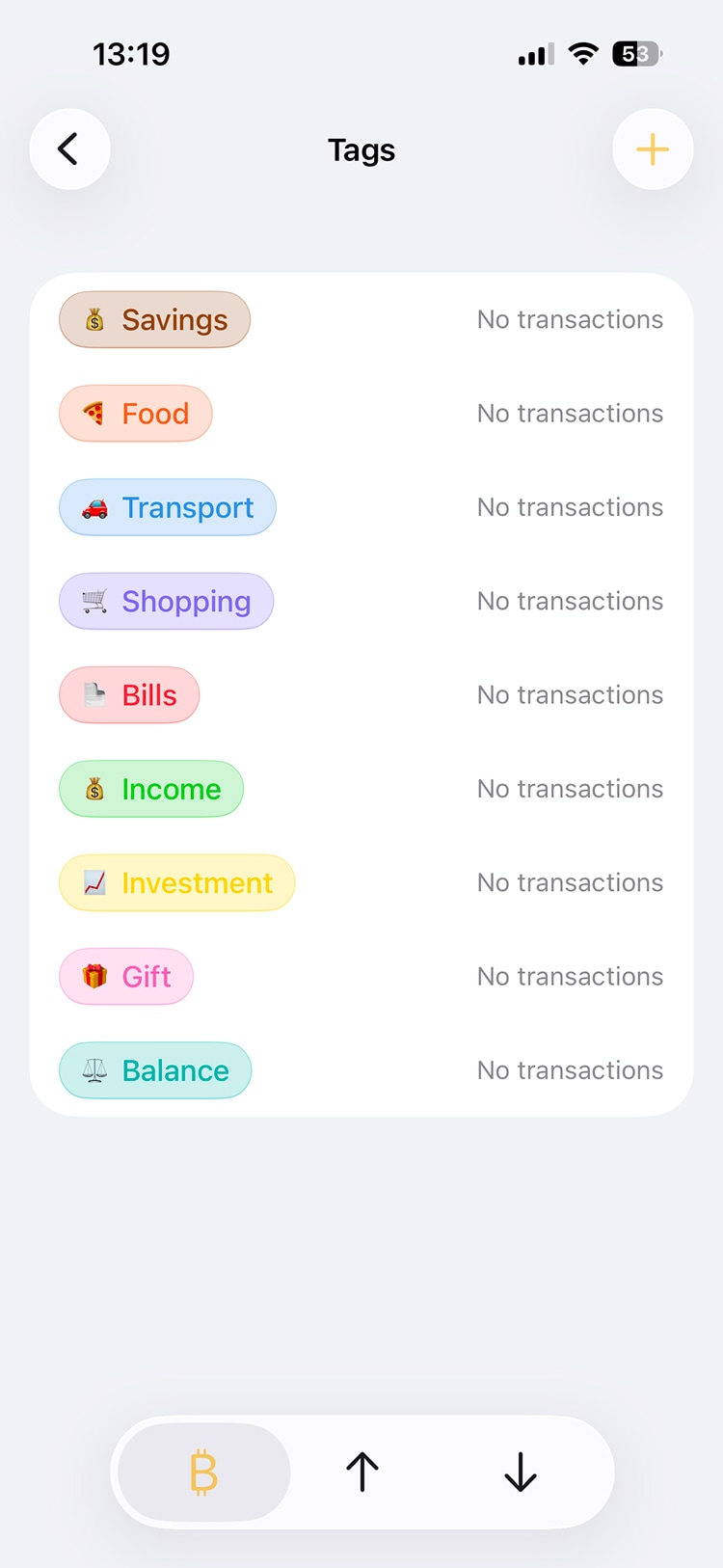This screenshot has height=1568, width=723.
Task: Tap the Shopping tag
Action: point(167,602)
